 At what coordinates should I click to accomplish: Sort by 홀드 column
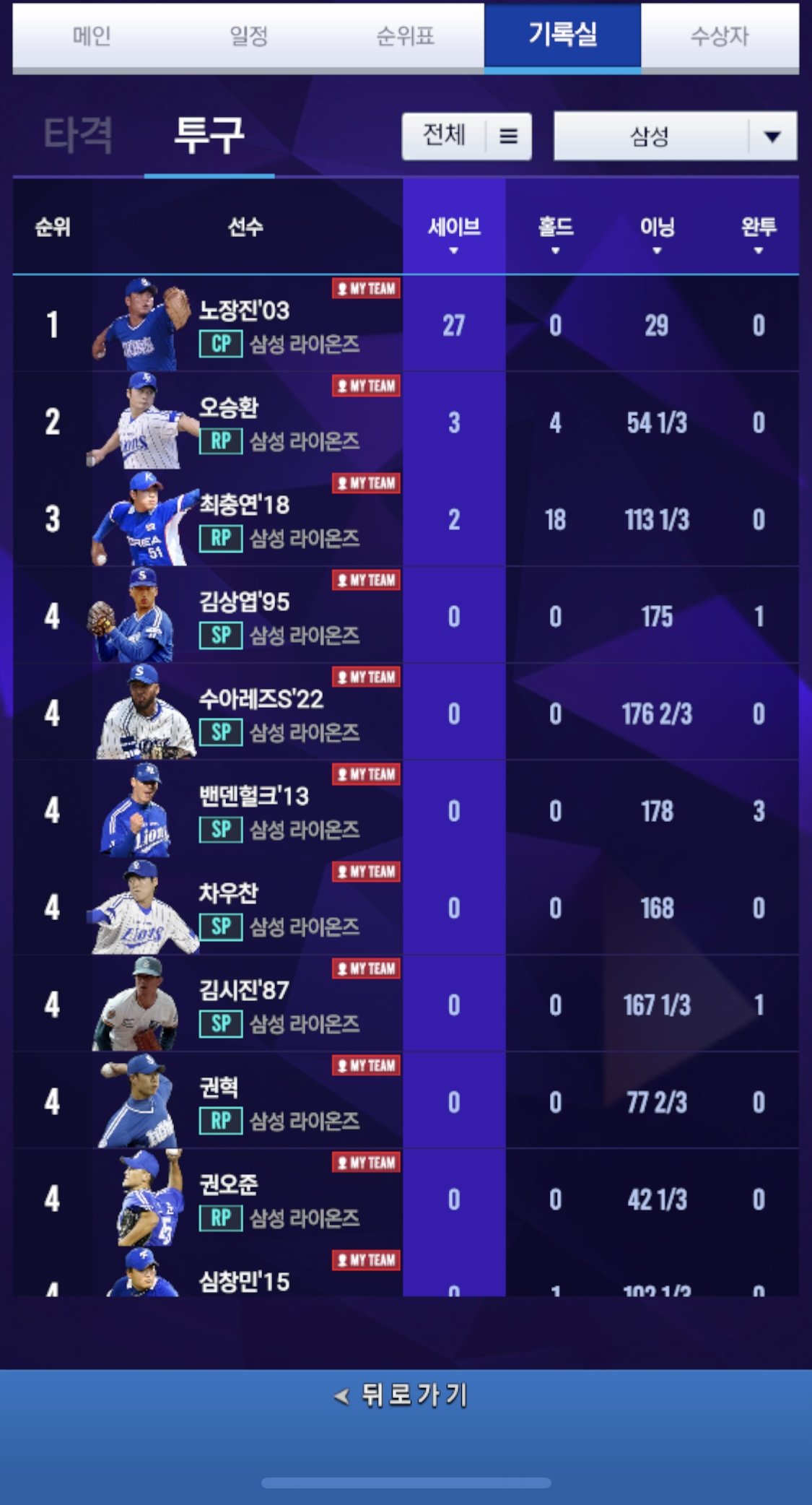point(555,233)
